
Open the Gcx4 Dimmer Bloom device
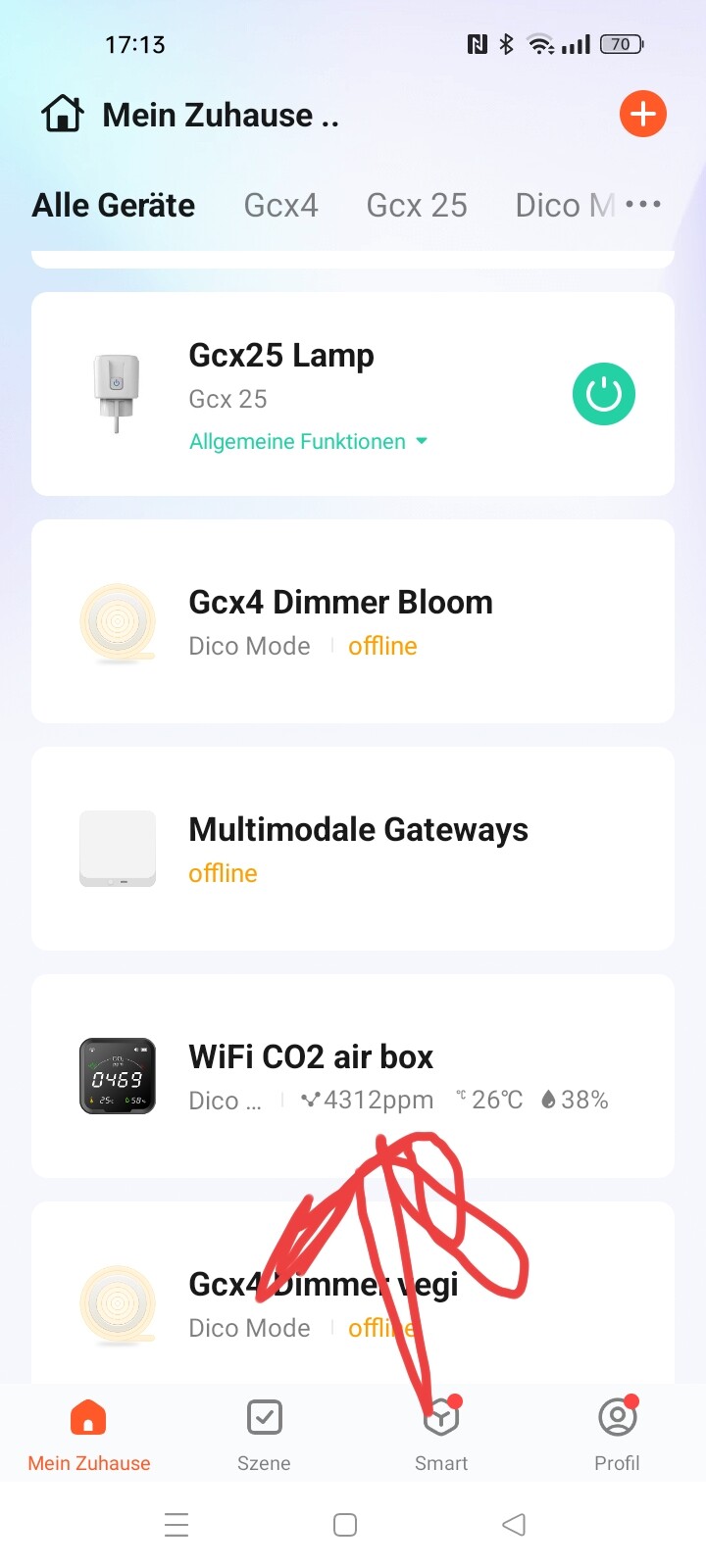click(x=340, y=603)
